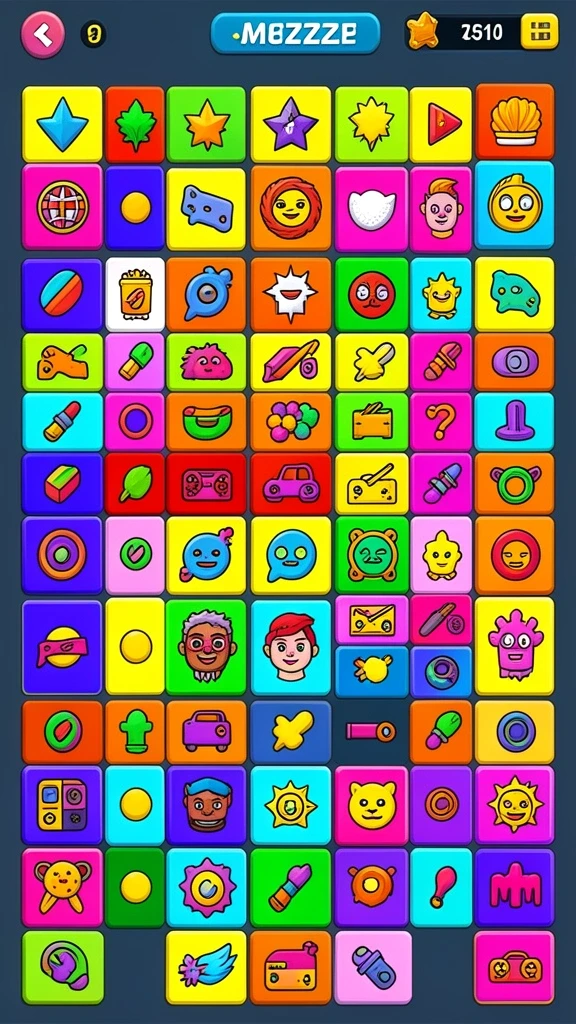Viewport: 576px width, 1024px height.
Task: Choose the popcorn bucket tile on white
Action: click(x=135, y=295)
